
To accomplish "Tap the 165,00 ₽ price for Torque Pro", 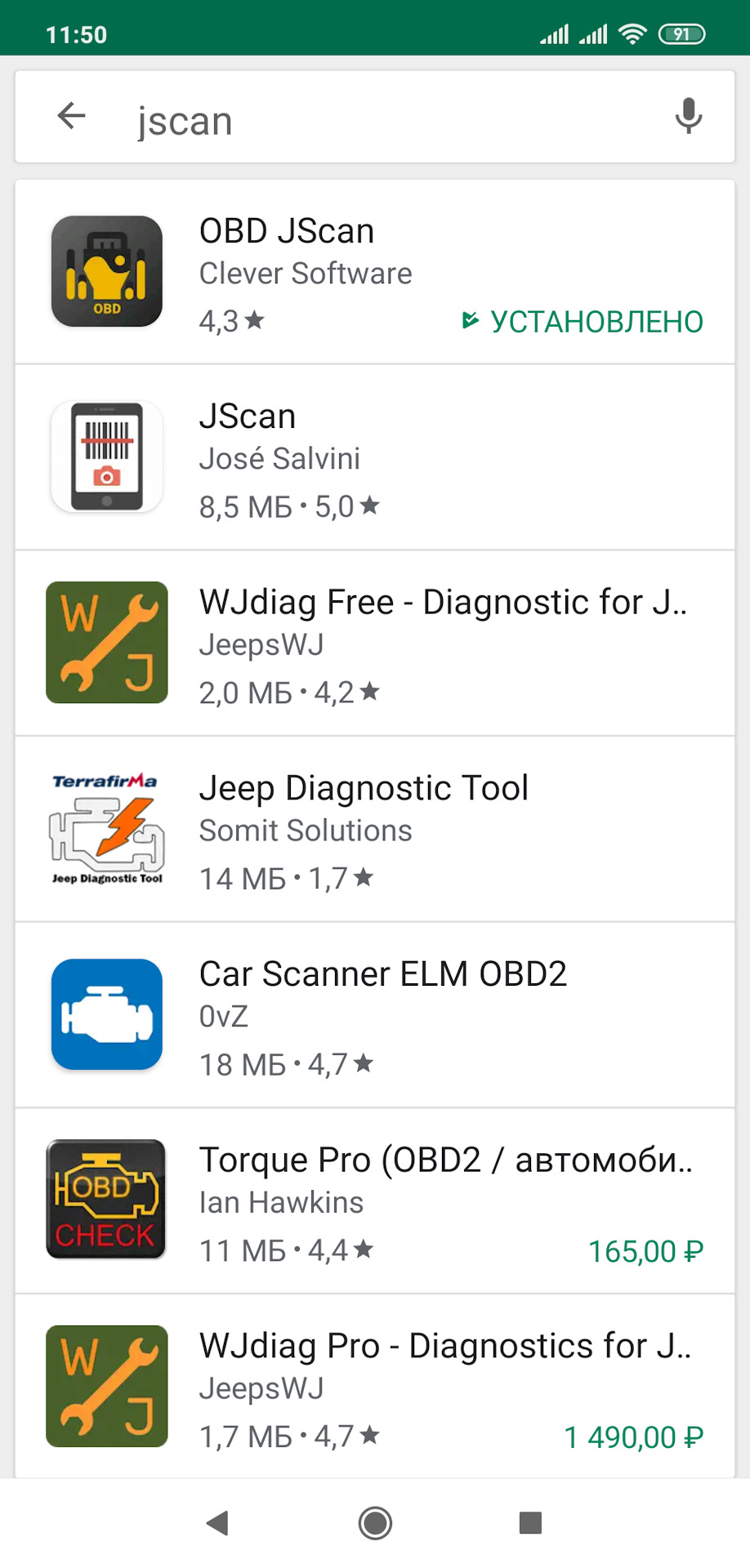I will pos(645,1250).
